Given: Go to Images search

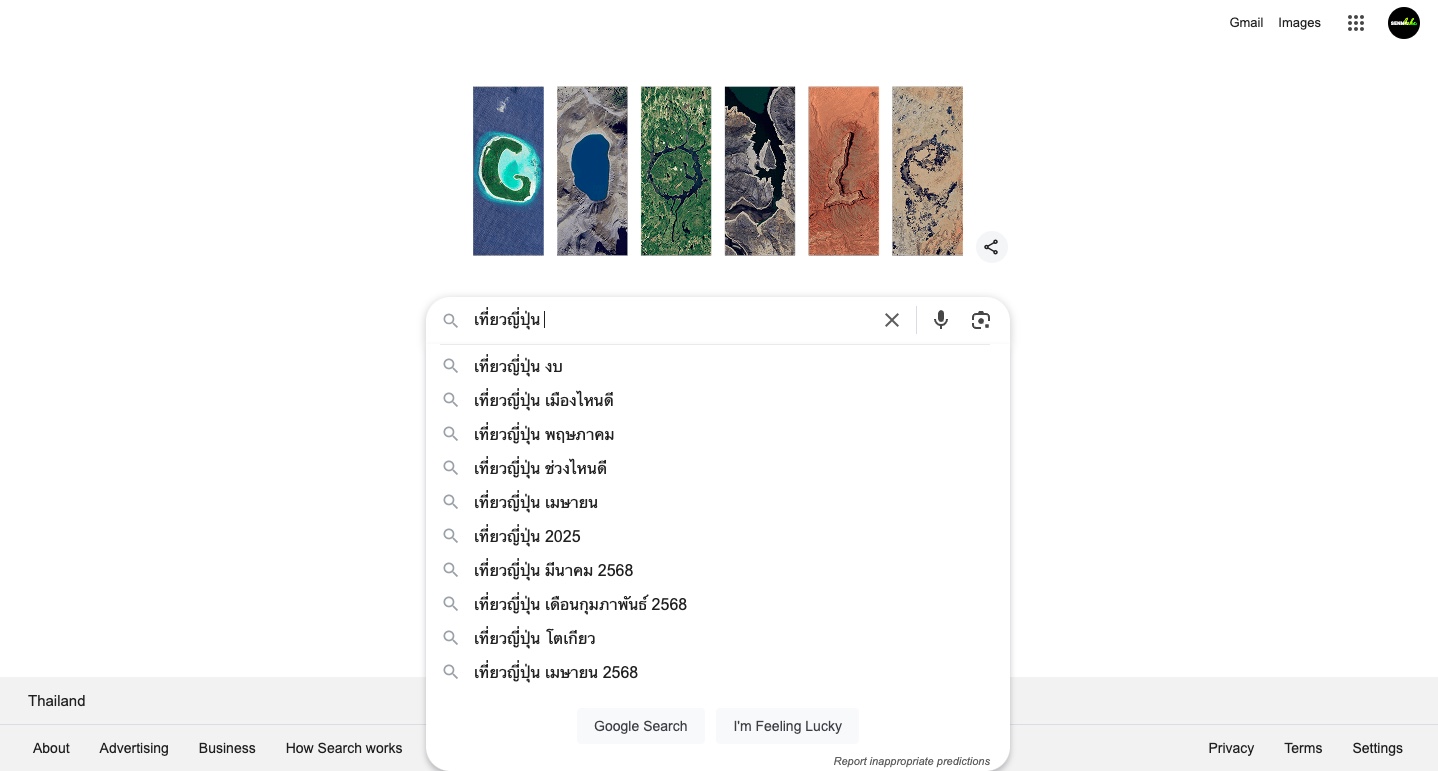Looking at the screenshot, I should tap(1299, 23).
